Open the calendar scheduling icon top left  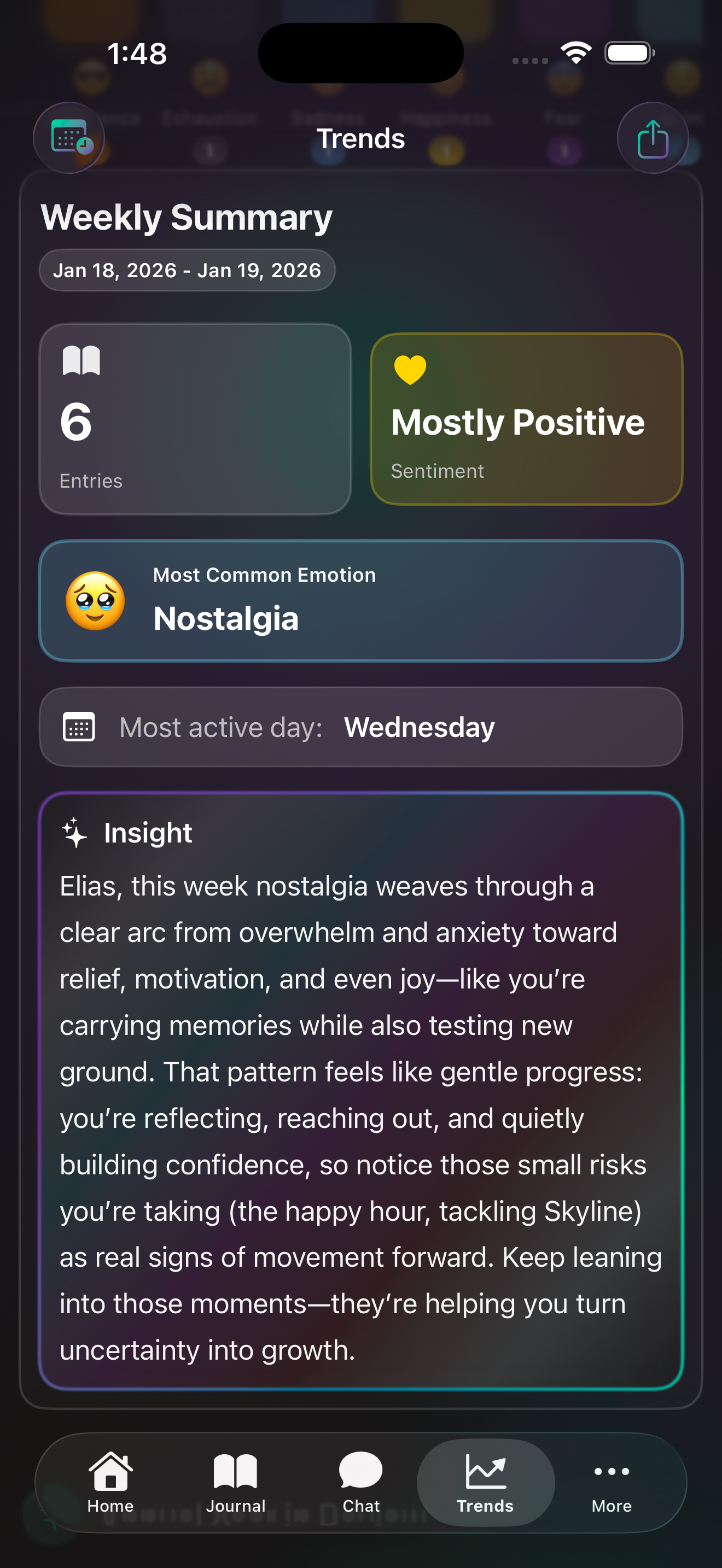[69, 138]
